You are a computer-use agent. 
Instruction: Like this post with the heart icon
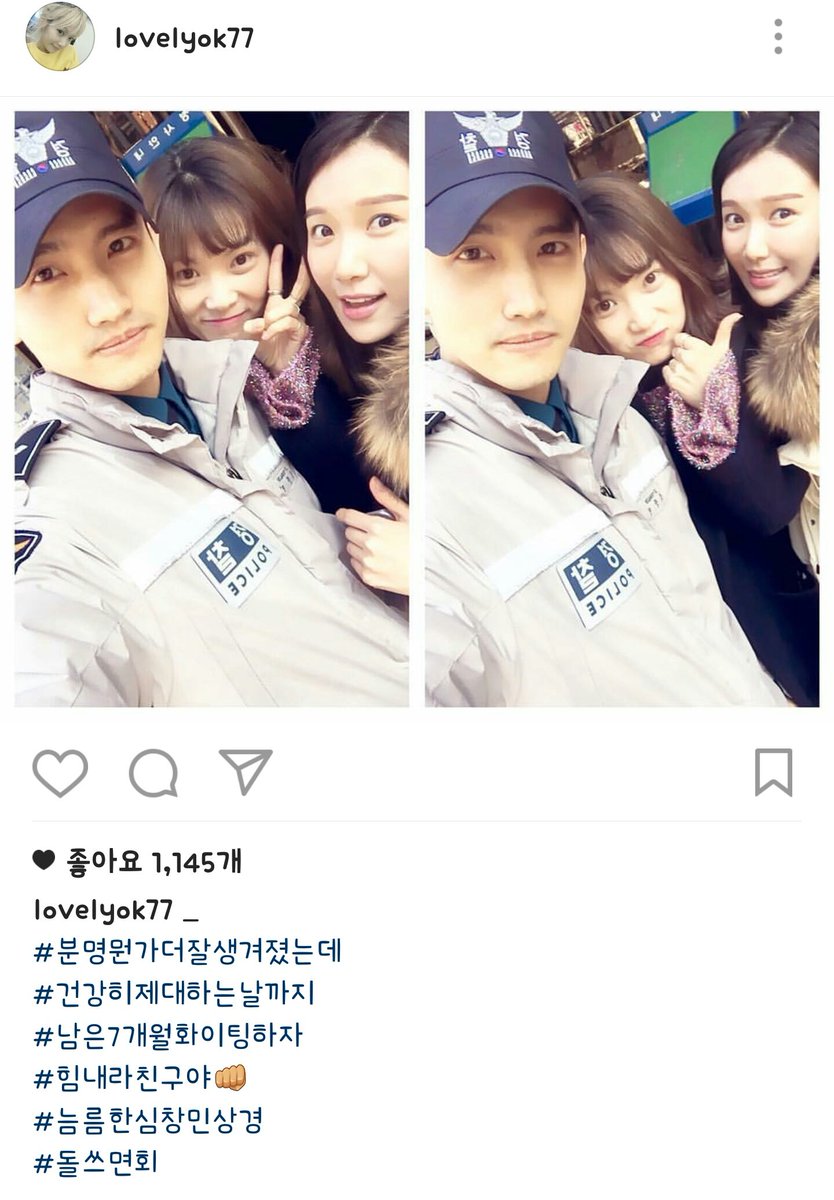(60, 773)
